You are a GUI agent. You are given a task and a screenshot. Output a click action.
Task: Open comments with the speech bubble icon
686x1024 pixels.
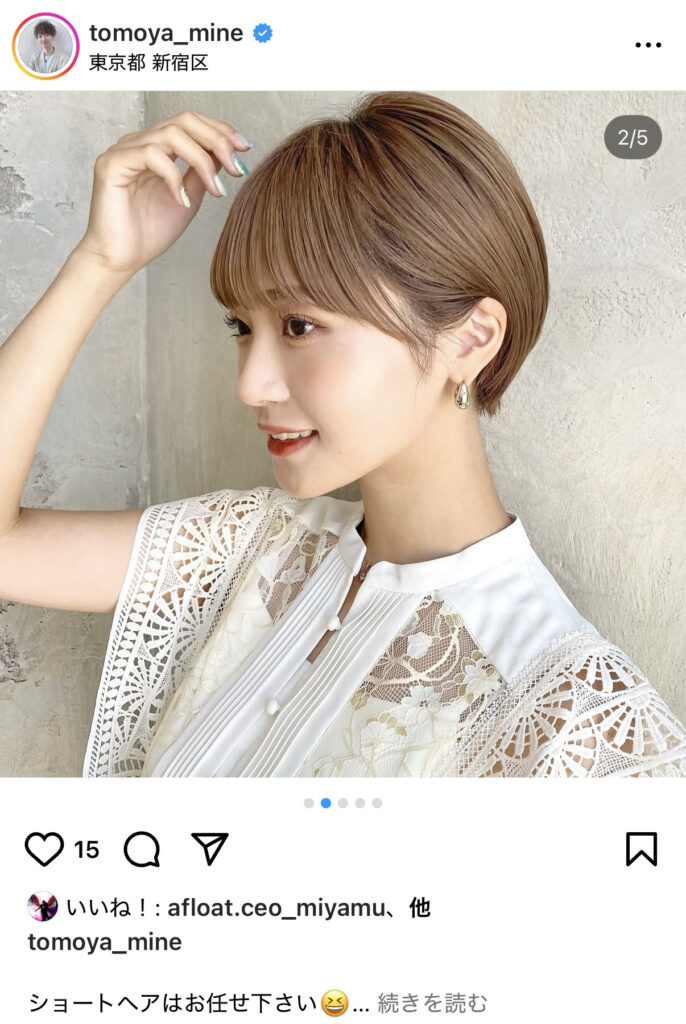[142, 849]
